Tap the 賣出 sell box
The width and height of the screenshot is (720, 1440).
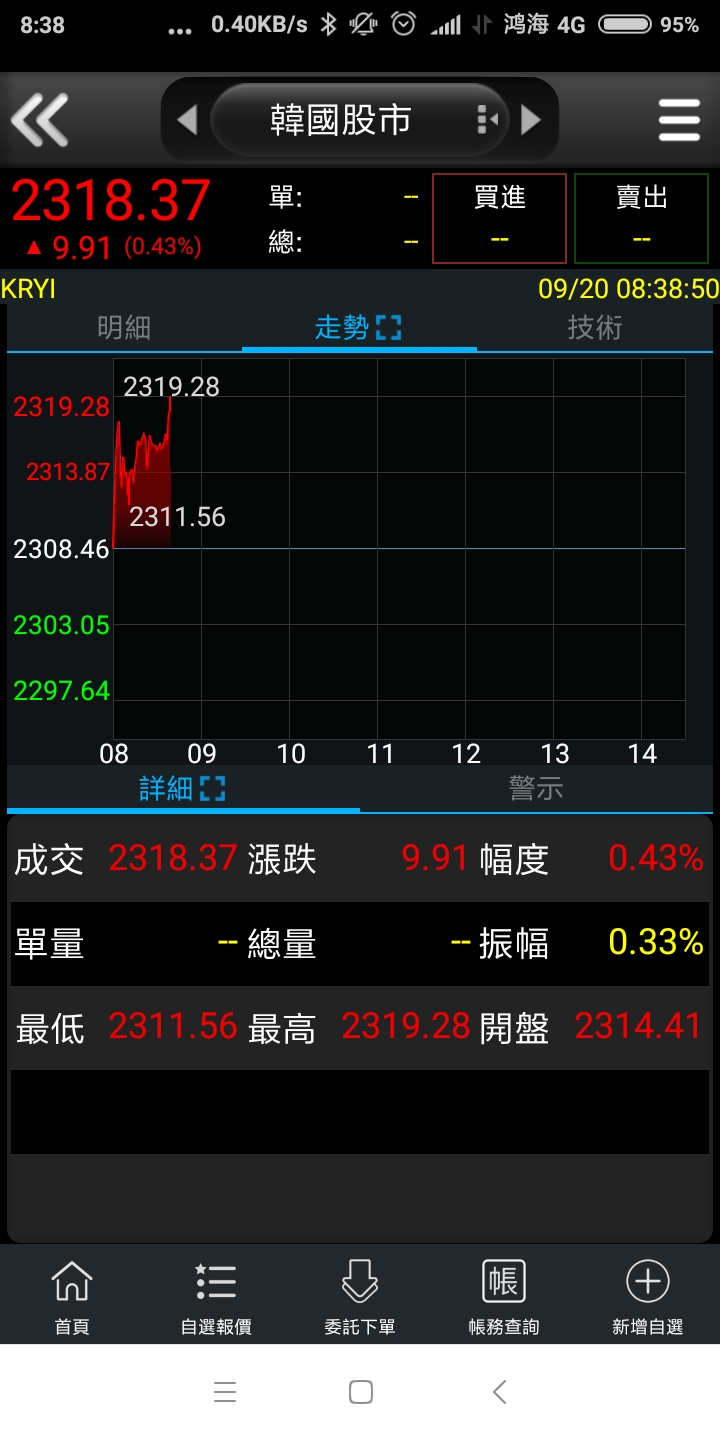click(x=641, y=218)
